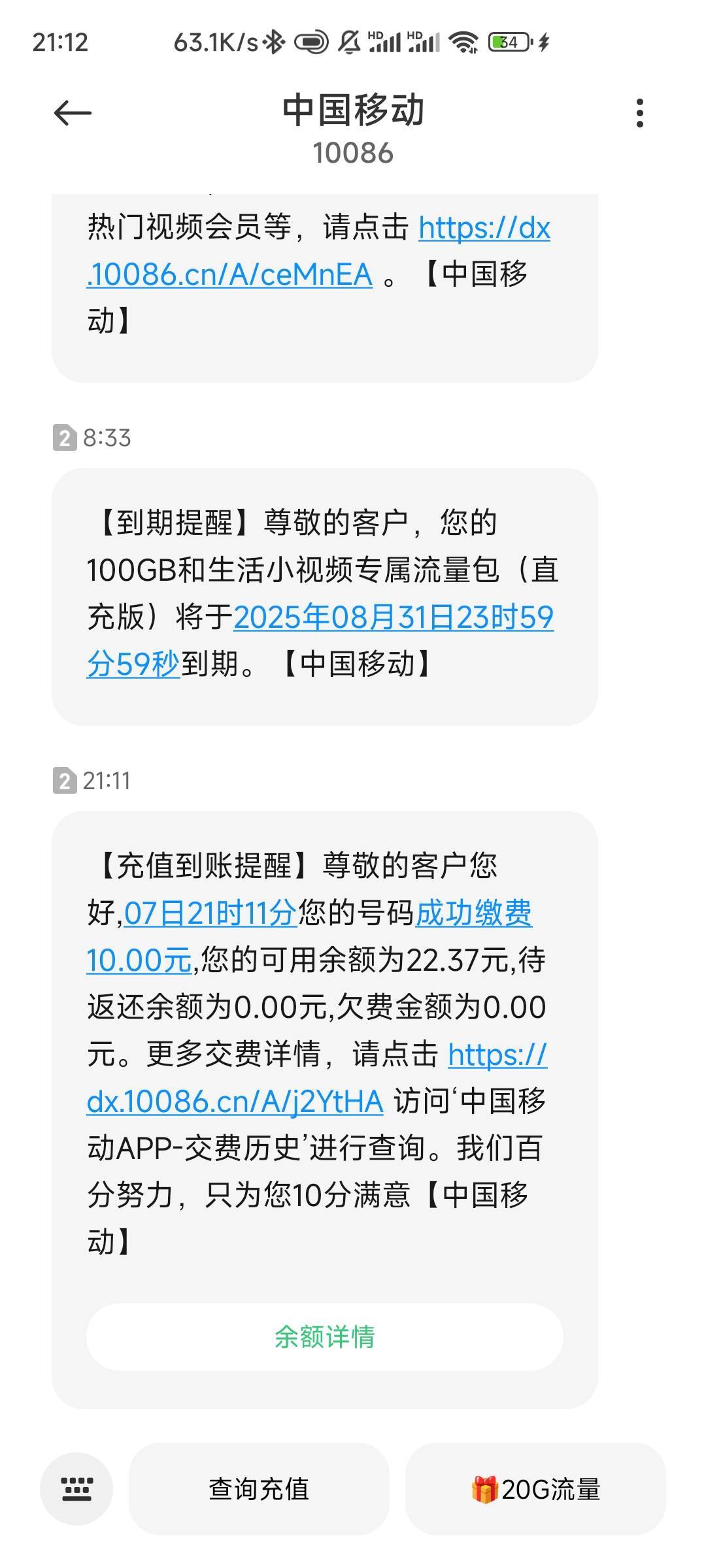Open the three-dot overflow menu
Viewport: 706px width, 1568px height.
[x=639, y=113]
